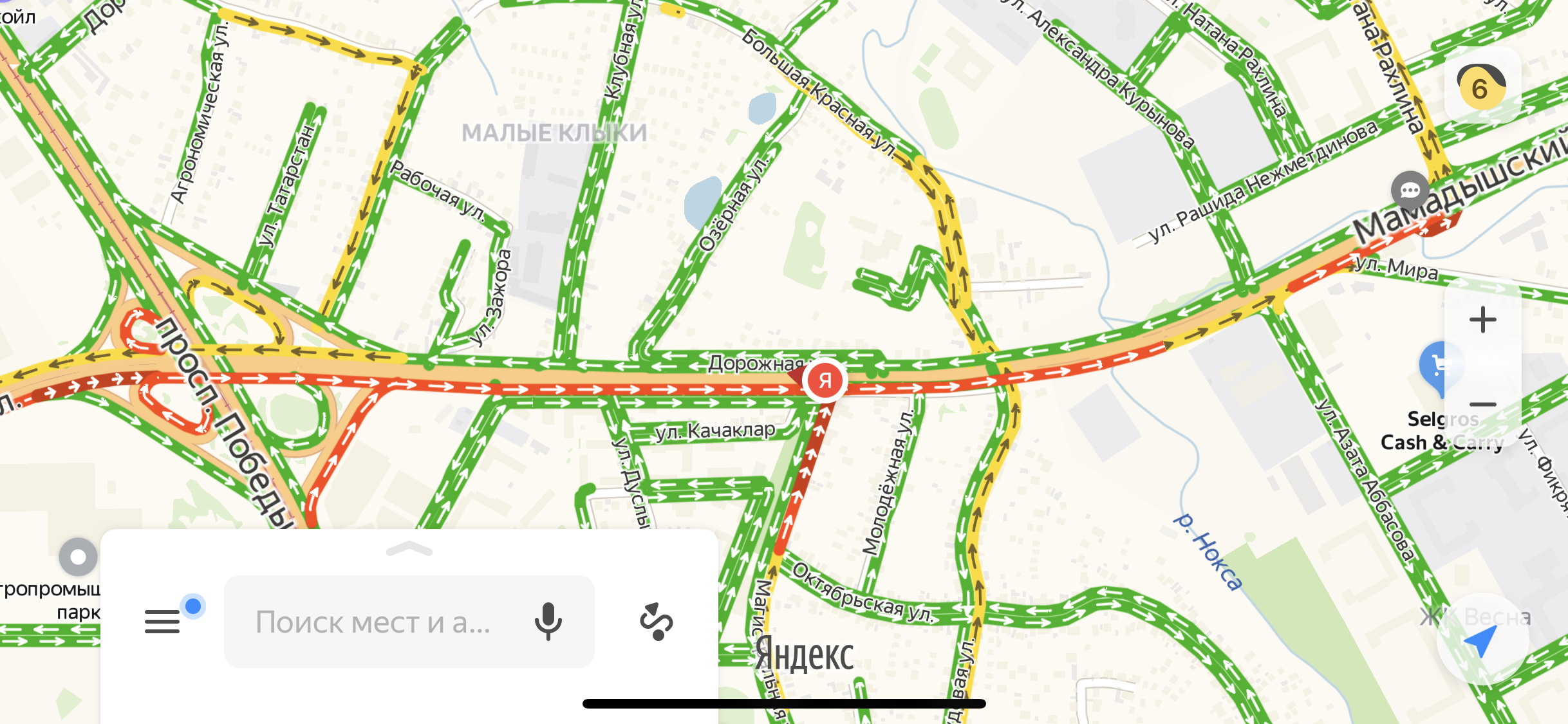This screenshot has height=724, width=1568.
Task: Zoom out with the minus button
Action: coord(1482,405)
